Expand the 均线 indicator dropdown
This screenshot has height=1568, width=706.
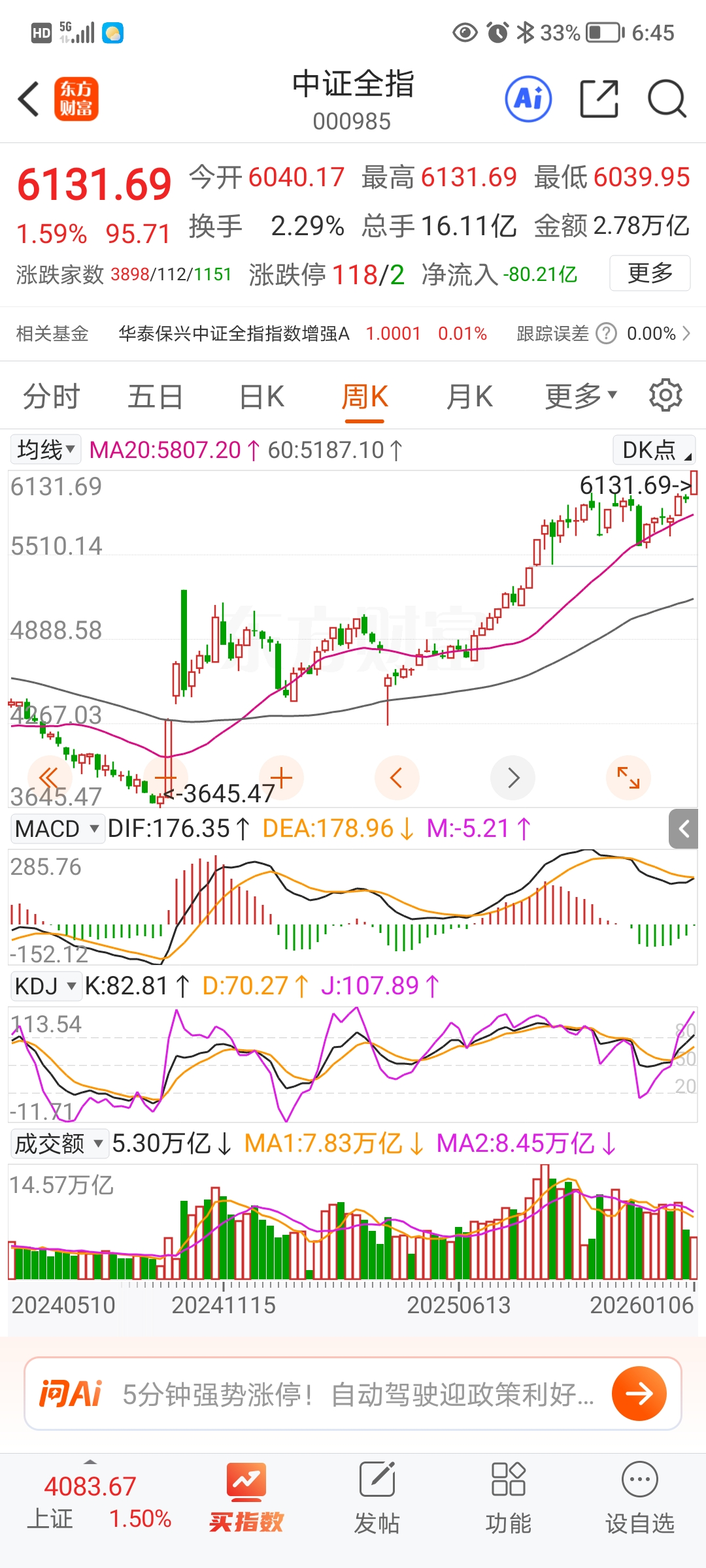coord(46,449)
